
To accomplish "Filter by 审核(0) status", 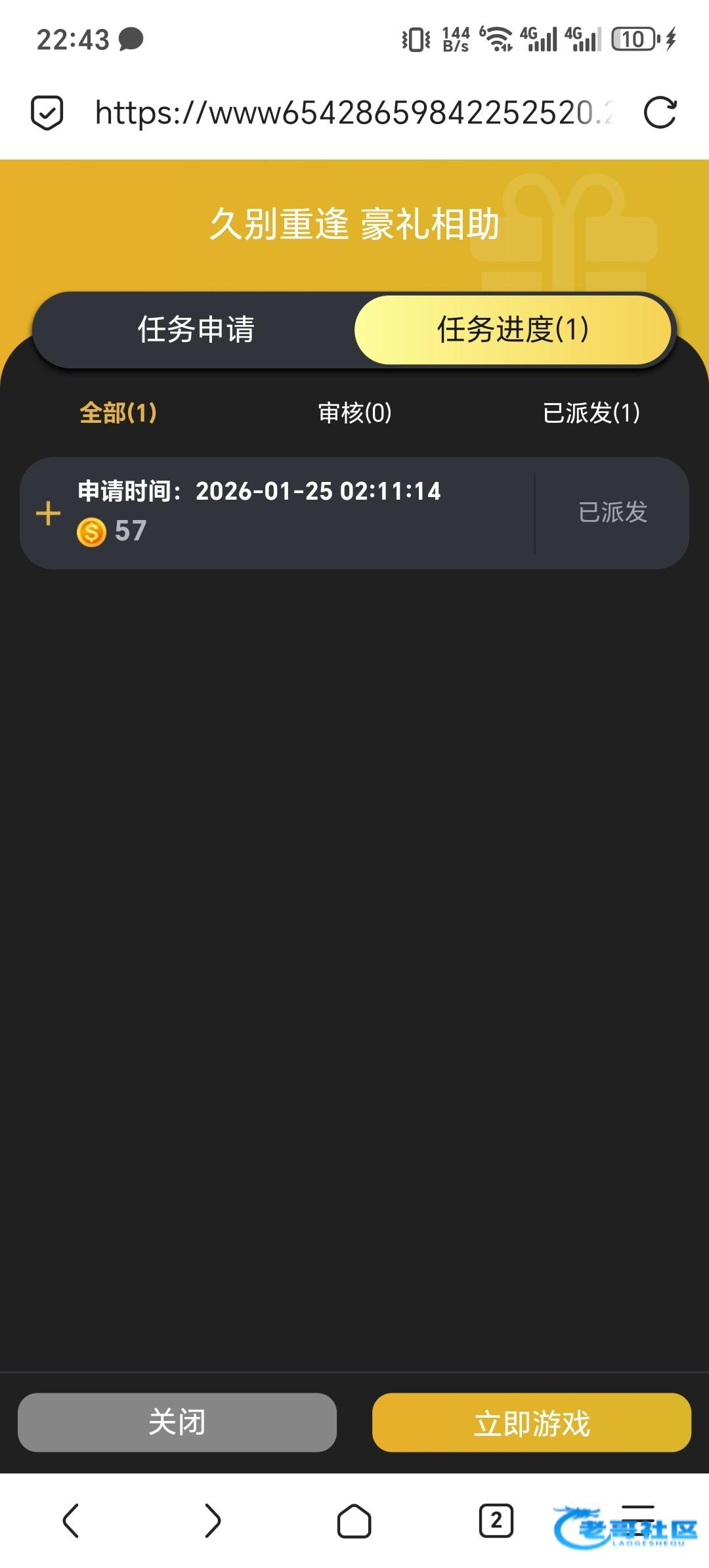I will coord(354,413).
